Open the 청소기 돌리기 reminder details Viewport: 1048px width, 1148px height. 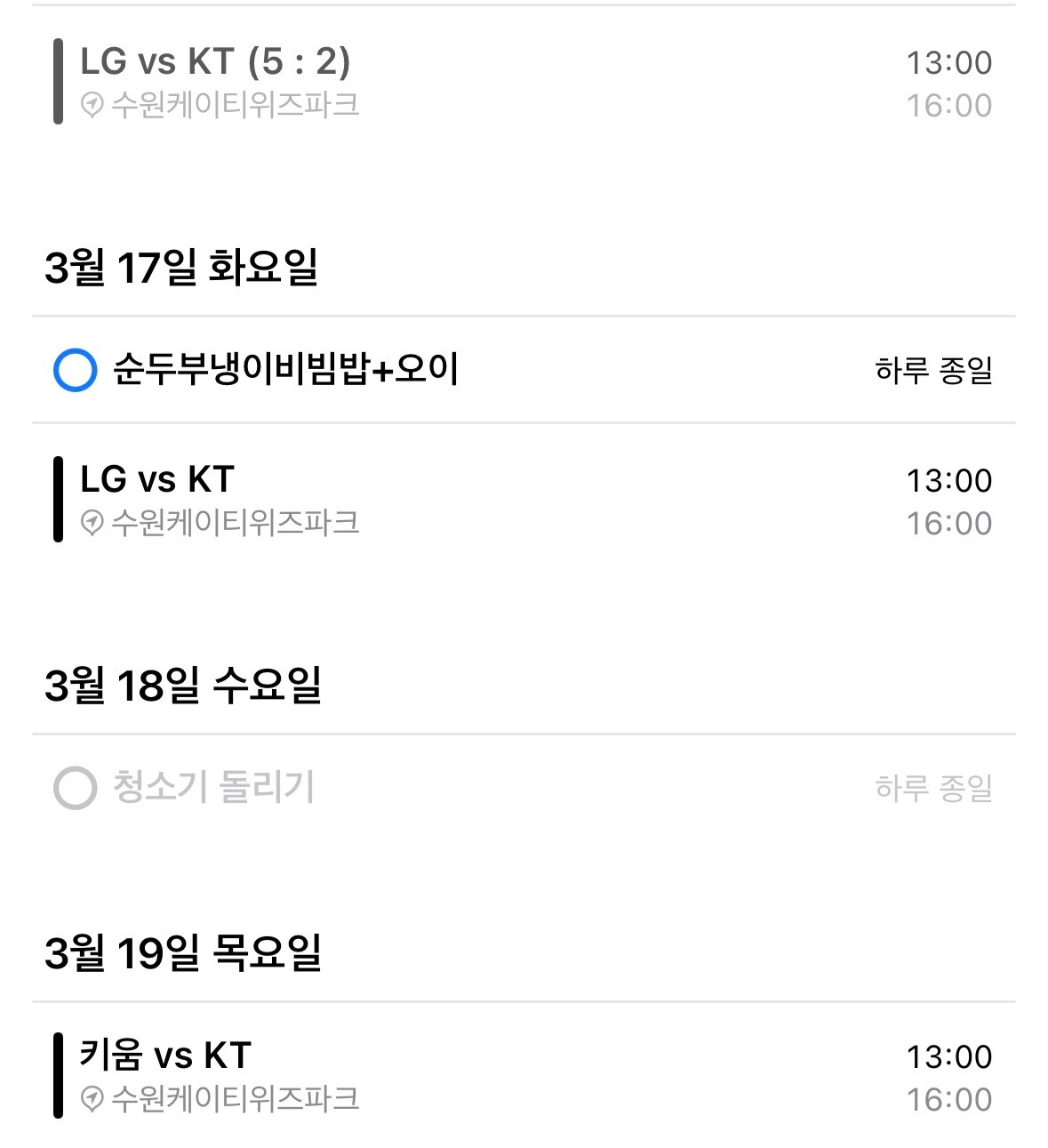point(213,788)
